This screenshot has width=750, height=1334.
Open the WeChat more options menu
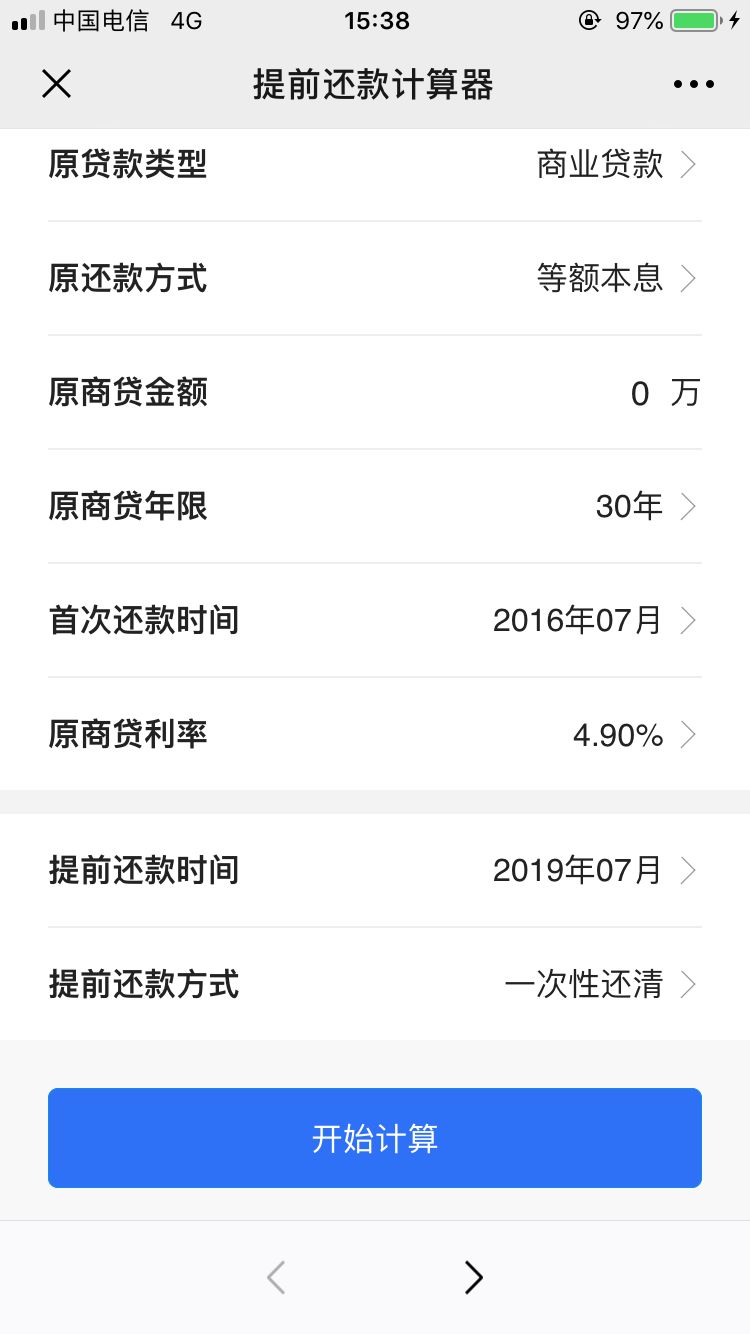click(x=694, y=84)
